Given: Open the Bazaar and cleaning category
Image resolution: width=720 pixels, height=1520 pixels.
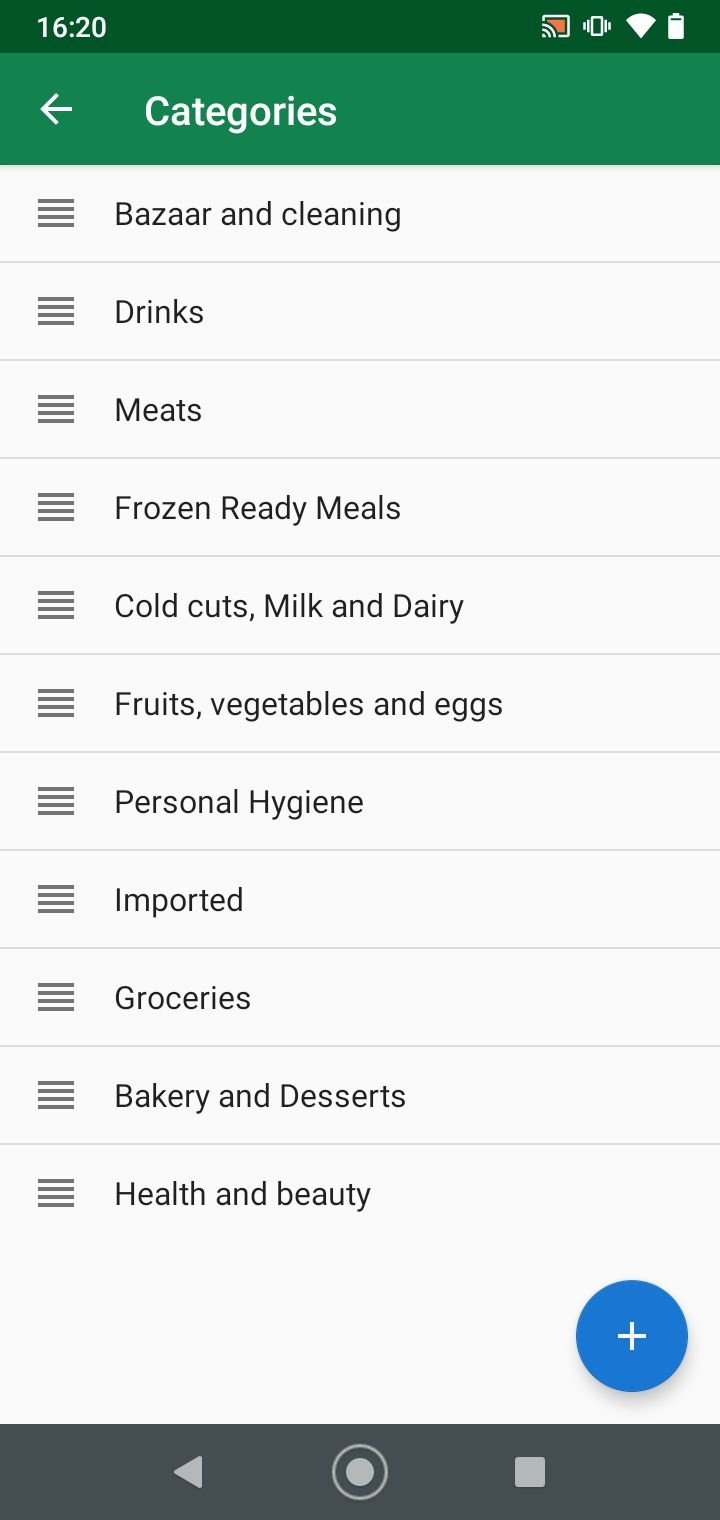Looking at the screenshot, I should point(360,214).
